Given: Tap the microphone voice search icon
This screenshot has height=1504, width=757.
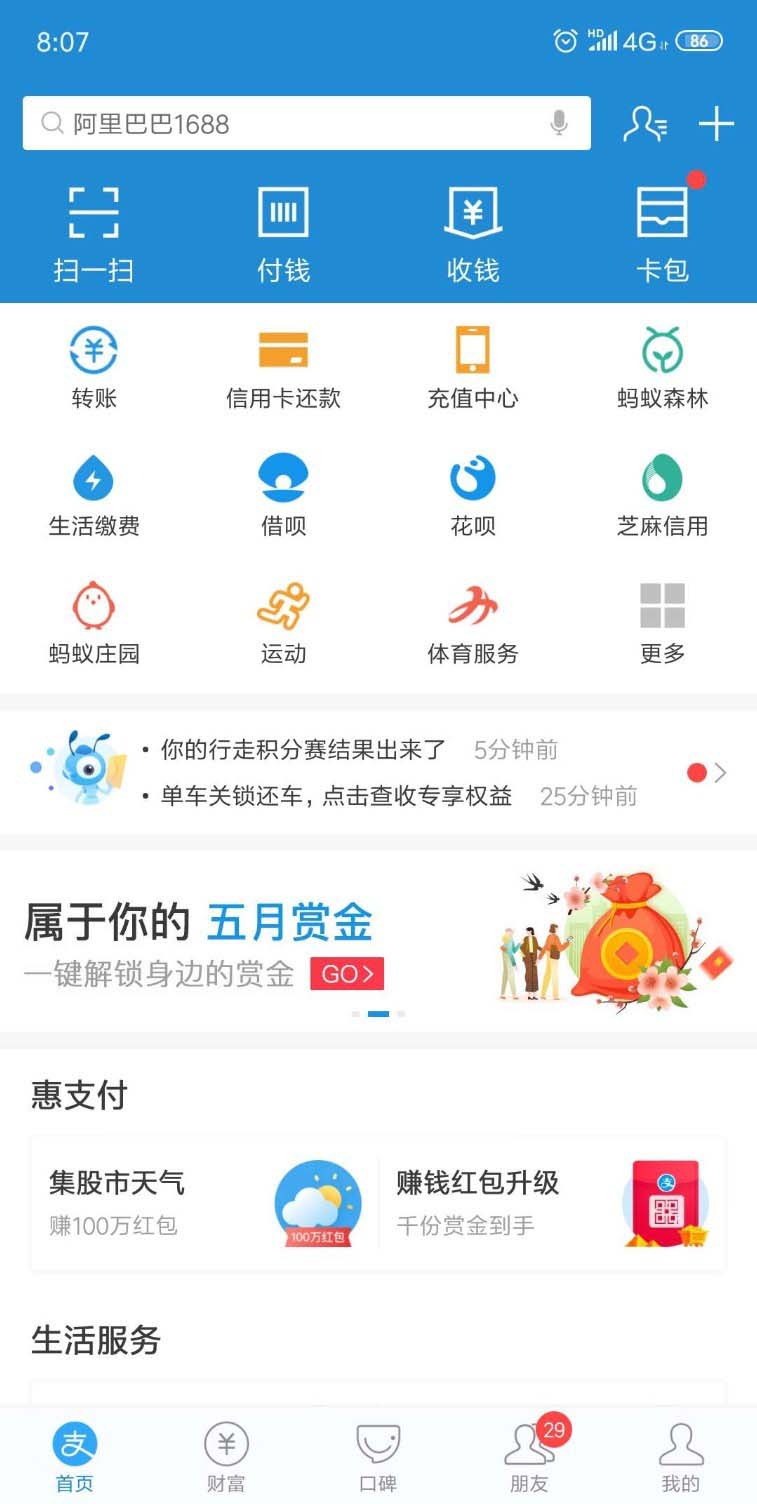Looking at the screenshot, I should 559,123.
